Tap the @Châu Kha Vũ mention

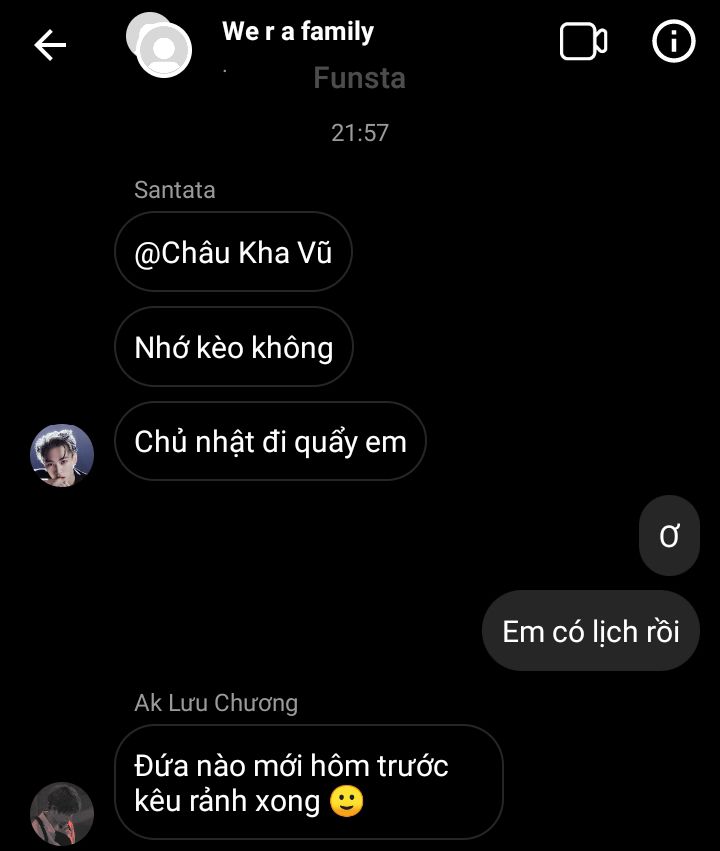pos(233,252)
